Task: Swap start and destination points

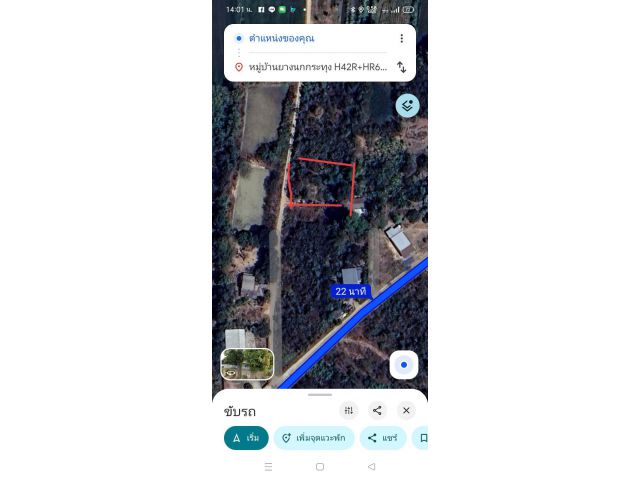Action: pos(401,67)
